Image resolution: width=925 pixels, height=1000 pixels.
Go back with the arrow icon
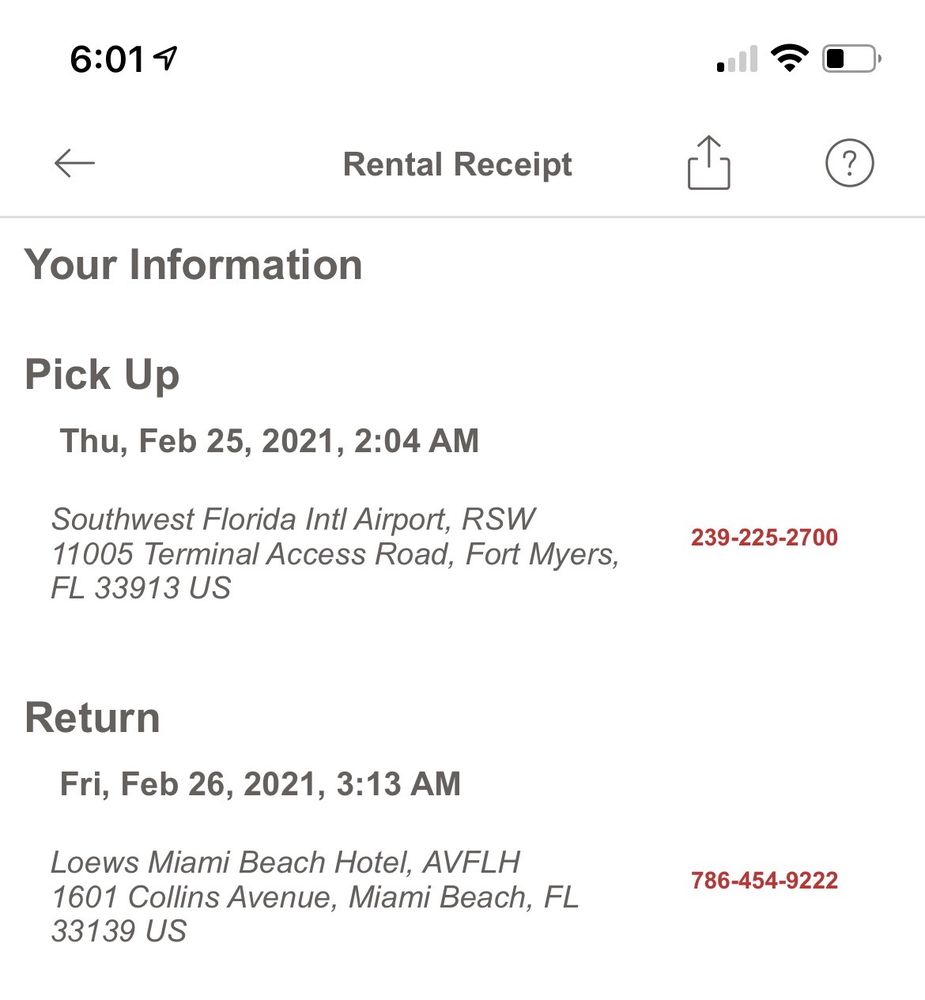74,163
